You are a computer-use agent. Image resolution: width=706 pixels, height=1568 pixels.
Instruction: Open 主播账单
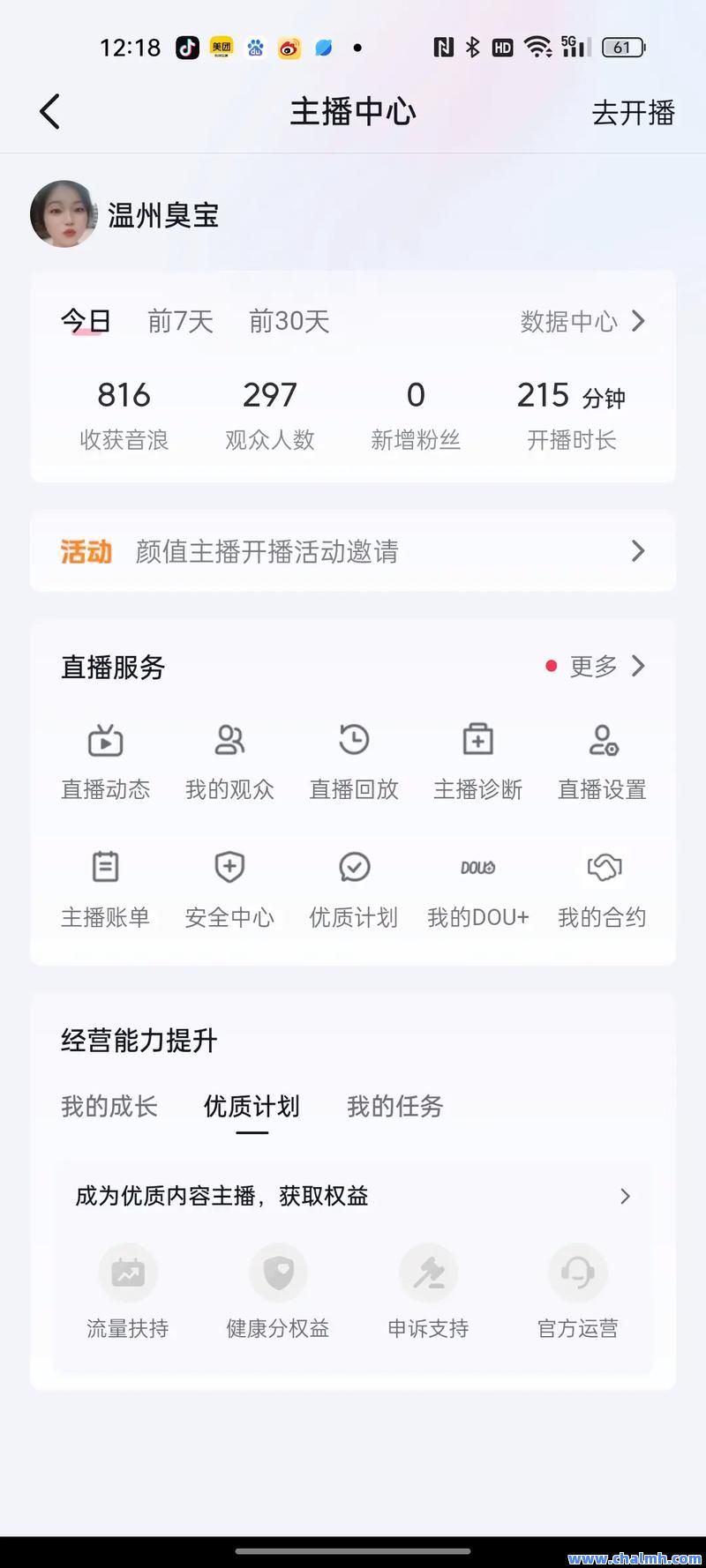coord(105,889)
